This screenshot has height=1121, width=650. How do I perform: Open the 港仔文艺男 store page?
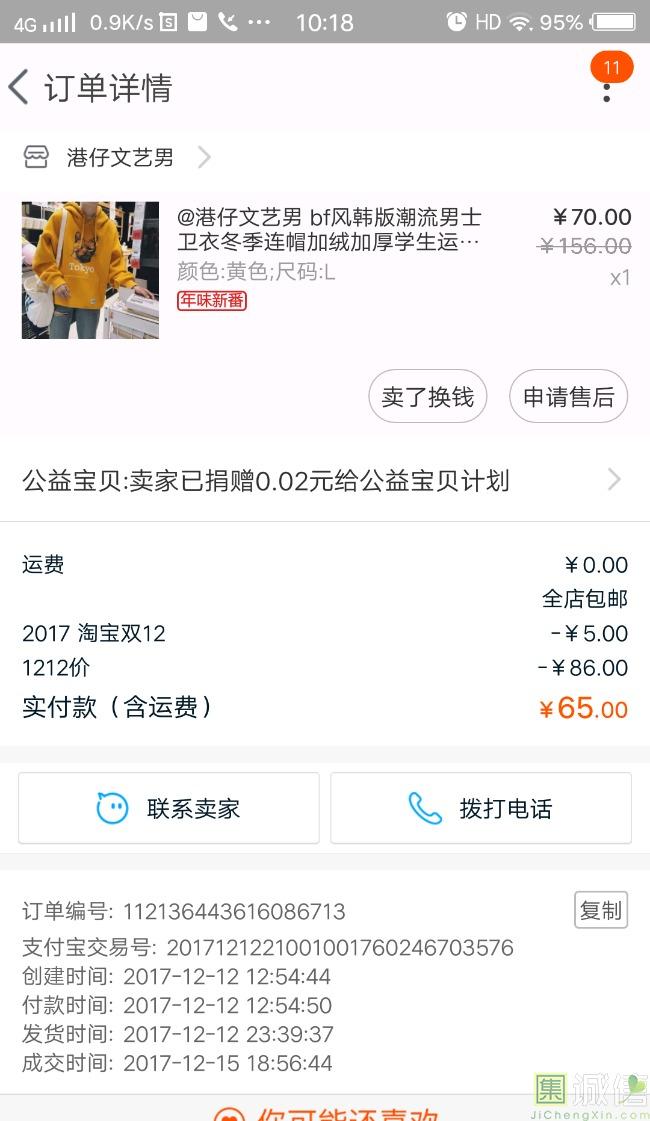tap(120, 157)
